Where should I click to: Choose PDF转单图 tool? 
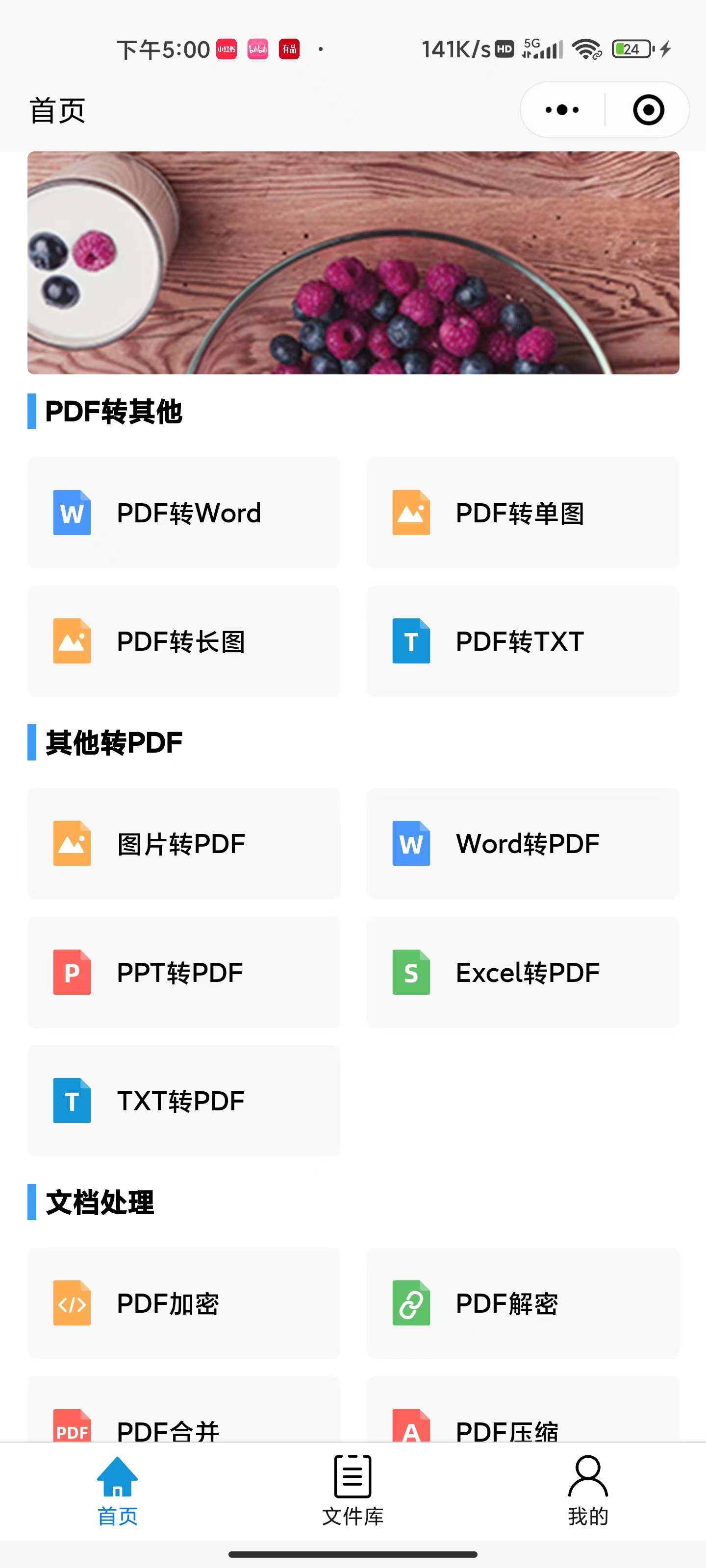pos(523,513)
